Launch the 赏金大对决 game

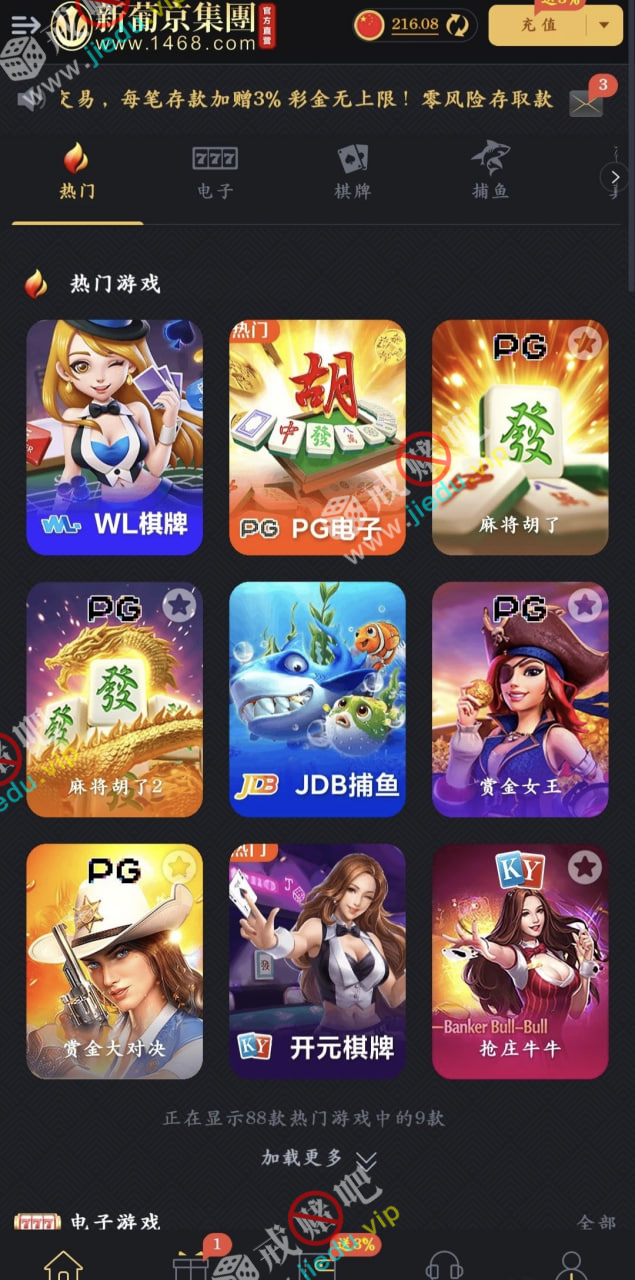115,961
